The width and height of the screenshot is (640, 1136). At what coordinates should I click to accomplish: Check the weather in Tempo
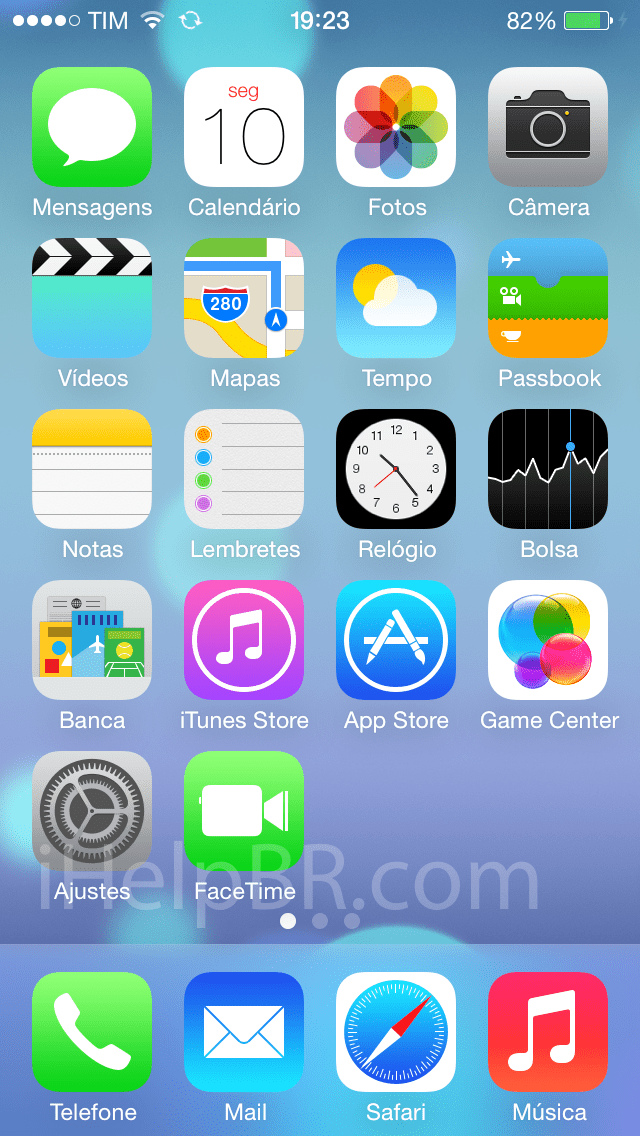396,298
